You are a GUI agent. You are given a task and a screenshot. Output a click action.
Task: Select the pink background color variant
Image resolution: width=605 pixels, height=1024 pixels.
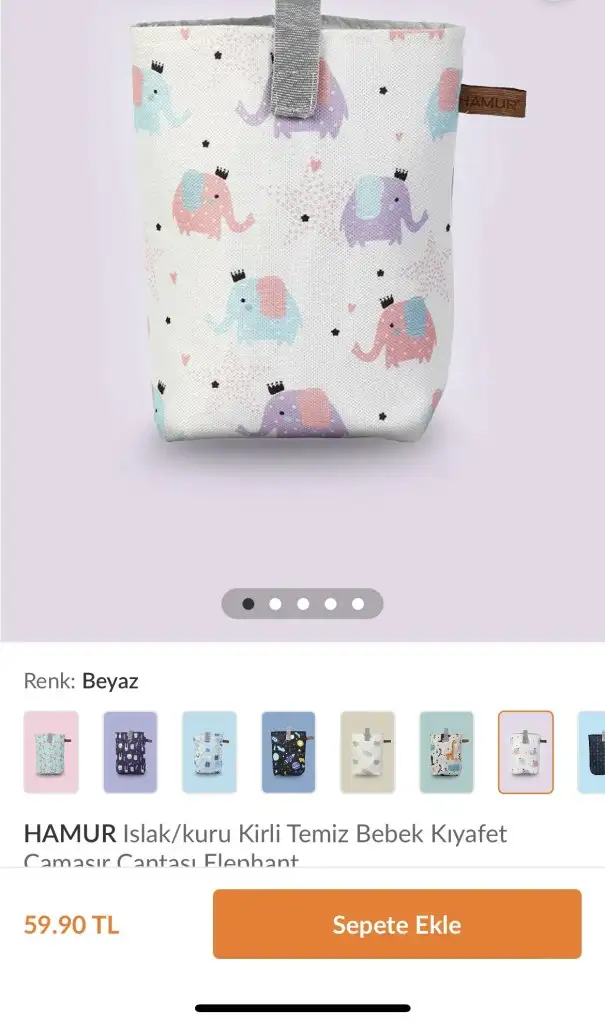pyautogui.click(x=51, y=752)
